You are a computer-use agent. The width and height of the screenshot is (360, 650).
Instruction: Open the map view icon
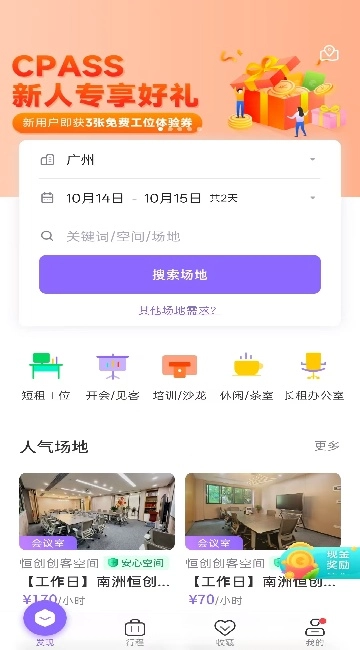pos(329,54)
